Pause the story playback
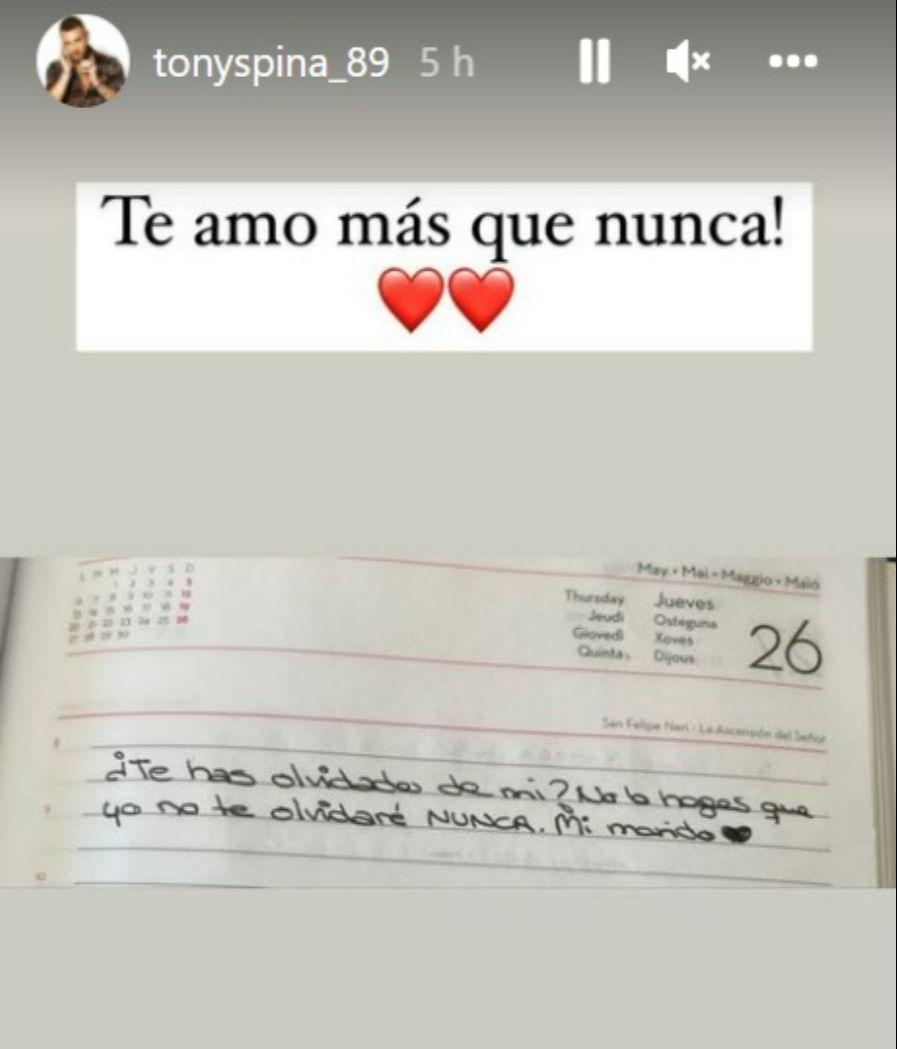897x1049 pixels. click(x=594, y=62)
